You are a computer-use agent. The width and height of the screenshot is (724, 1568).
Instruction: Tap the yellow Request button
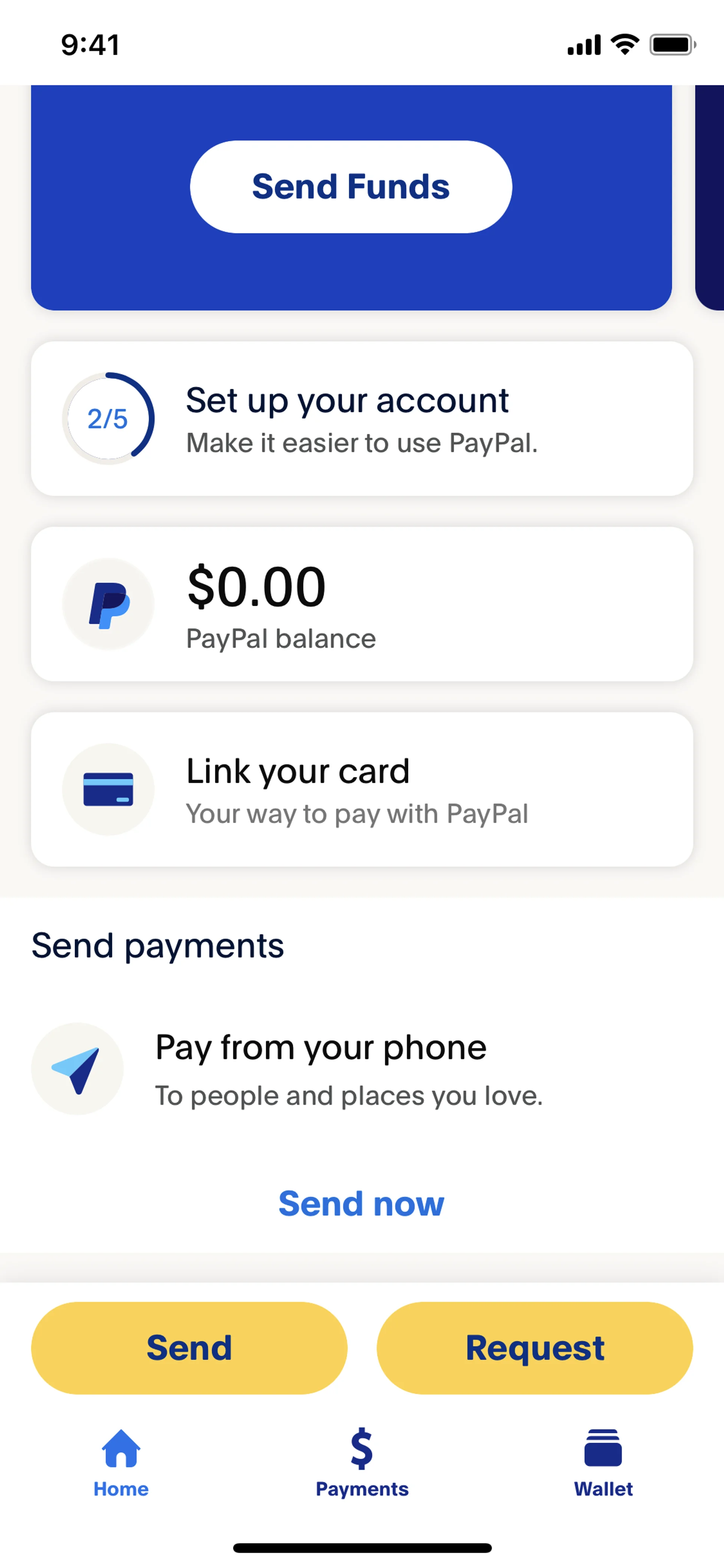pyautogui.click(x=534, y=1348)
